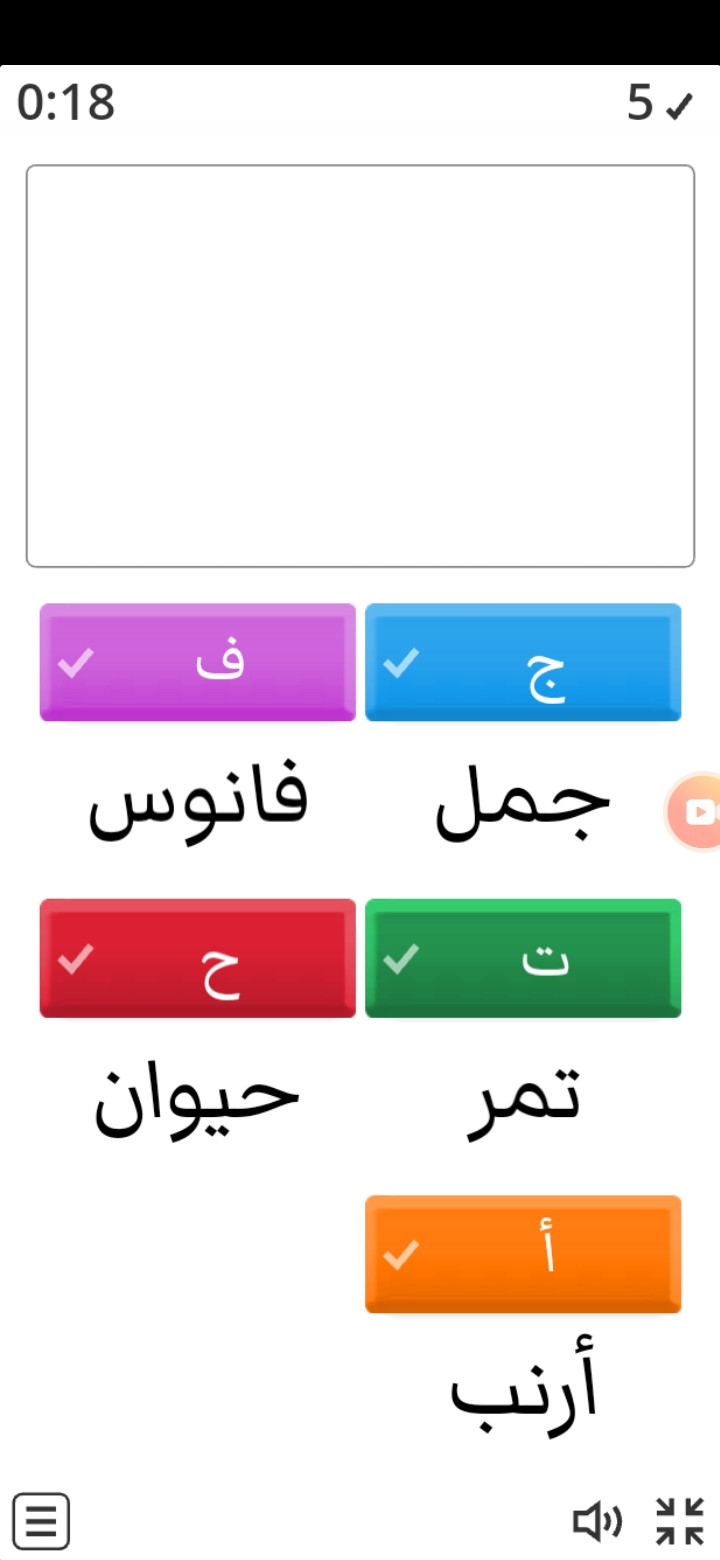This screenshot has width=720, height=1560.
Task: Select the purple ف answer button
Action: tap(197, 662)
